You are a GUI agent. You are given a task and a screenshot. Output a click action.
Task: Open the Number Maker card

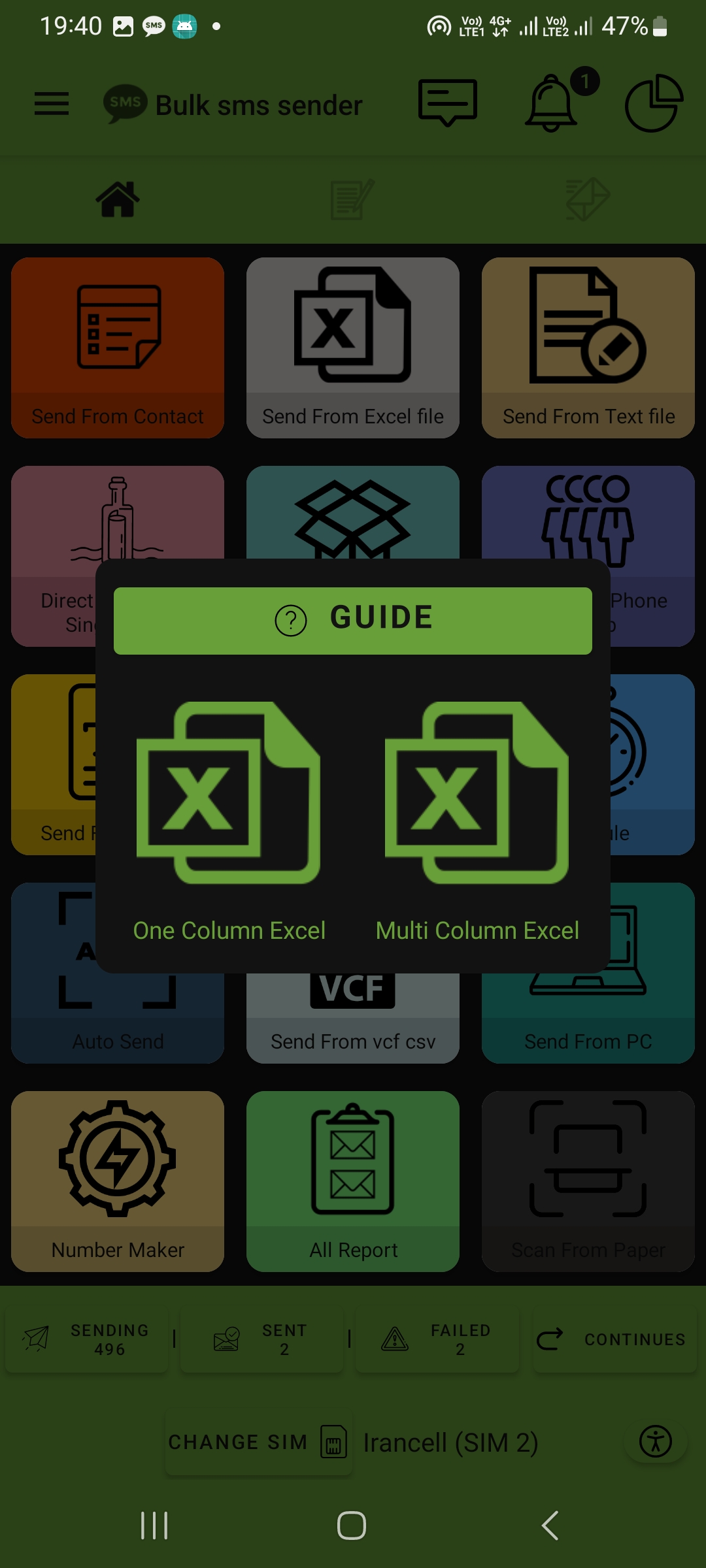(118, 1181)
